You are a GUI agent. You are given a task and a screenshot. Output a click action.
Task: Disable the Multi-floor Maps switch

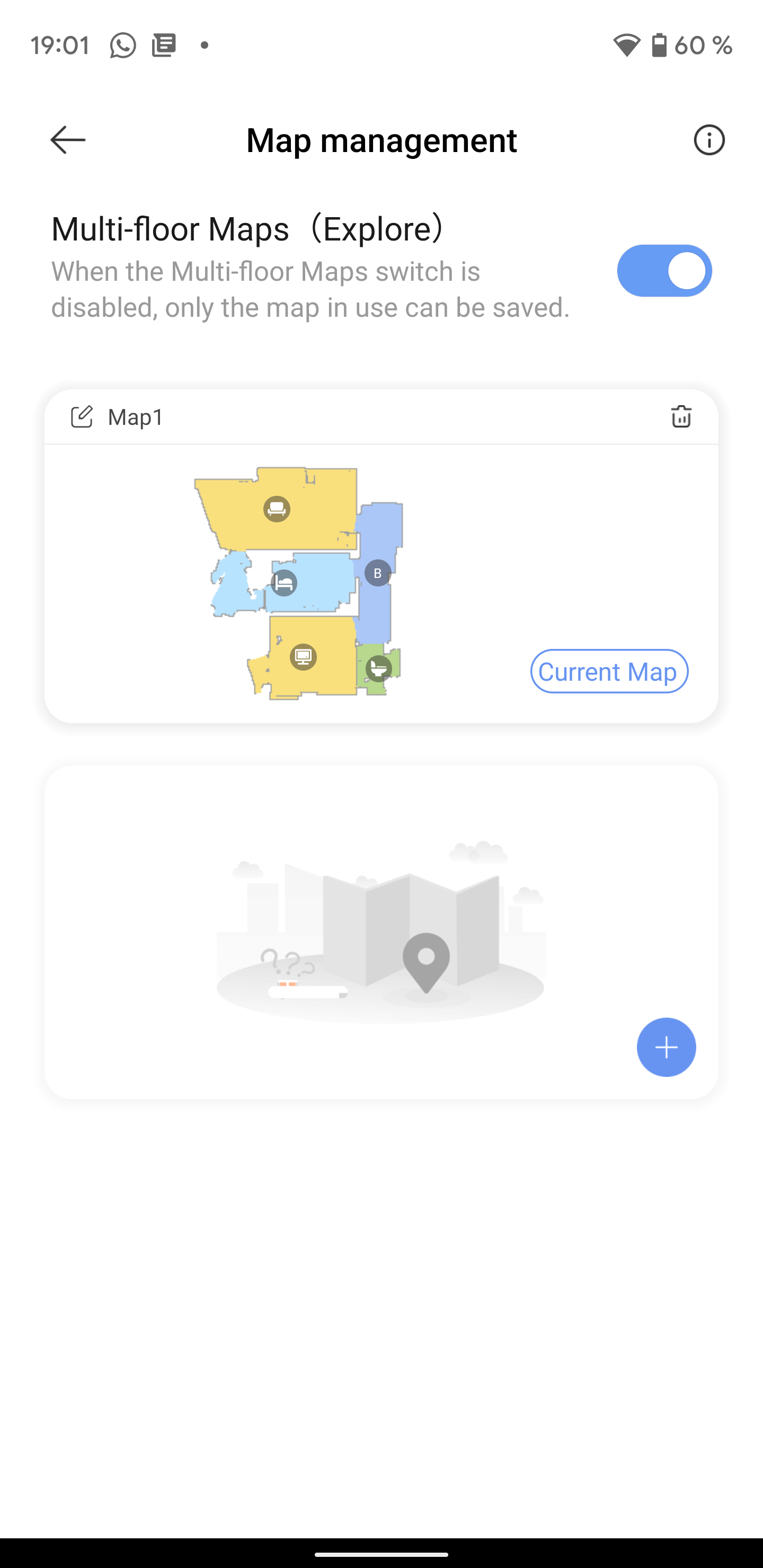(664, 271)
